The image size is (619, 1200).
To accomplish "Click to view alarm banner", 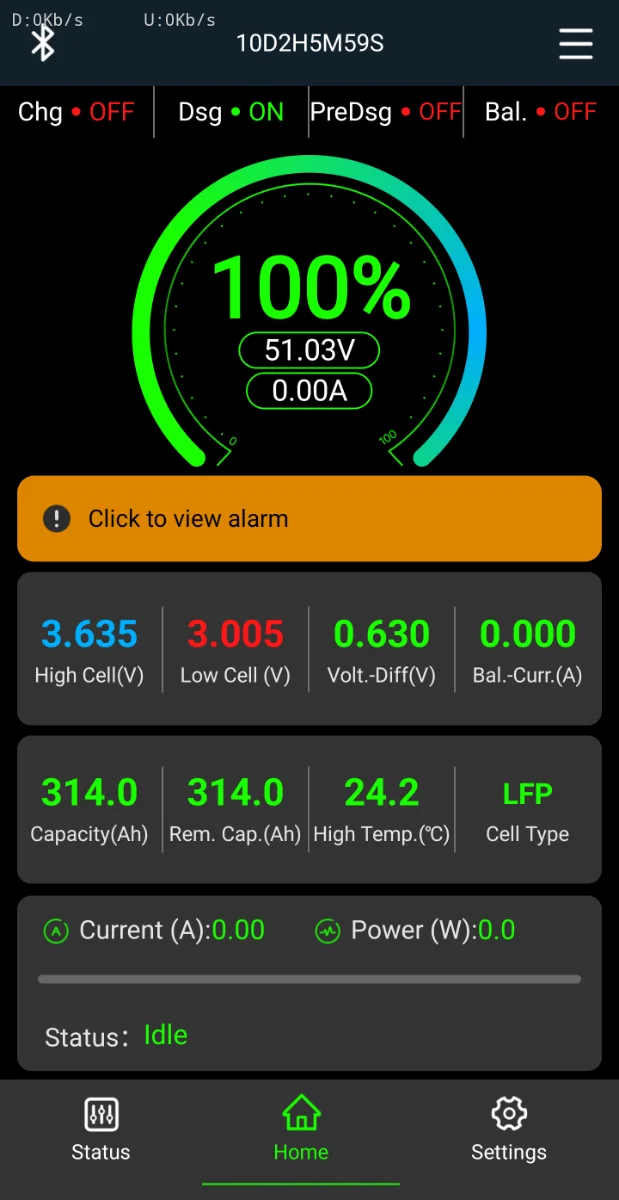I will click(x=309, y=518).
